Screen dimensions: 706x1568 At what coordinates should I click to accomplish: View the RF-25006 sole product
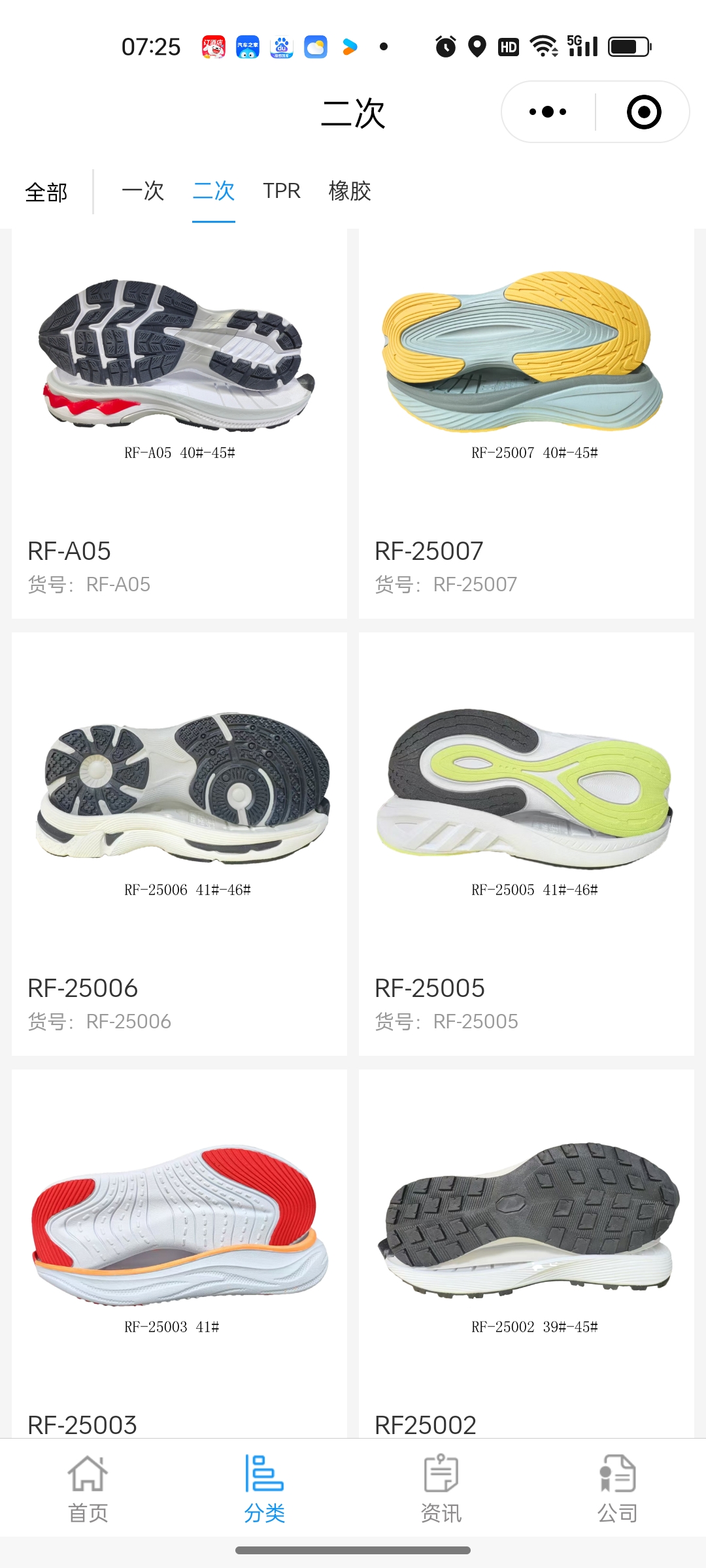(x=179, y=843)
